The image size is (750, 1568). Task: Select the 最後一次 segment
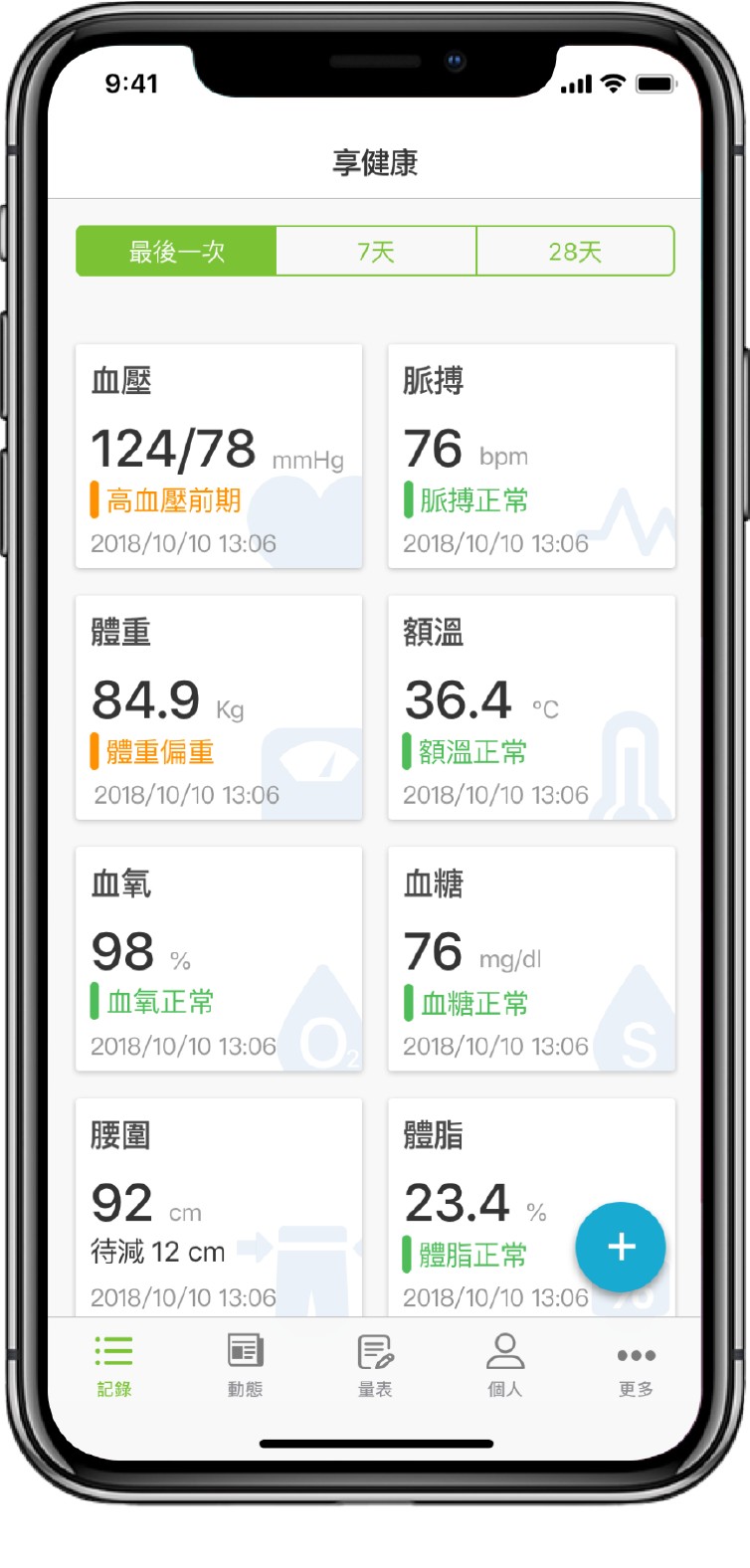click(176, 251)
